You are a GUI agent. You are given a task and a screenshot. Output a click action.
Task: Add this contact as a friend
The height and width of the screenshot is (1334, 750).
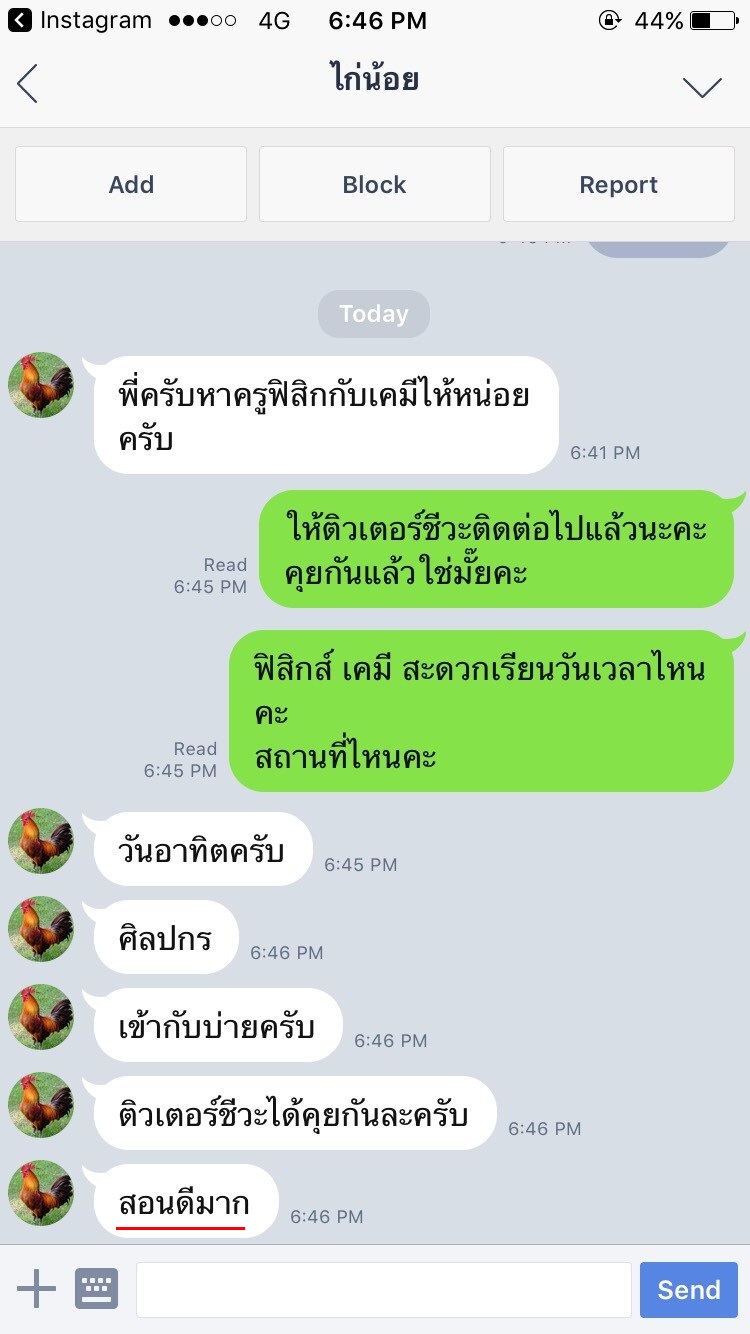click(131, 184)
